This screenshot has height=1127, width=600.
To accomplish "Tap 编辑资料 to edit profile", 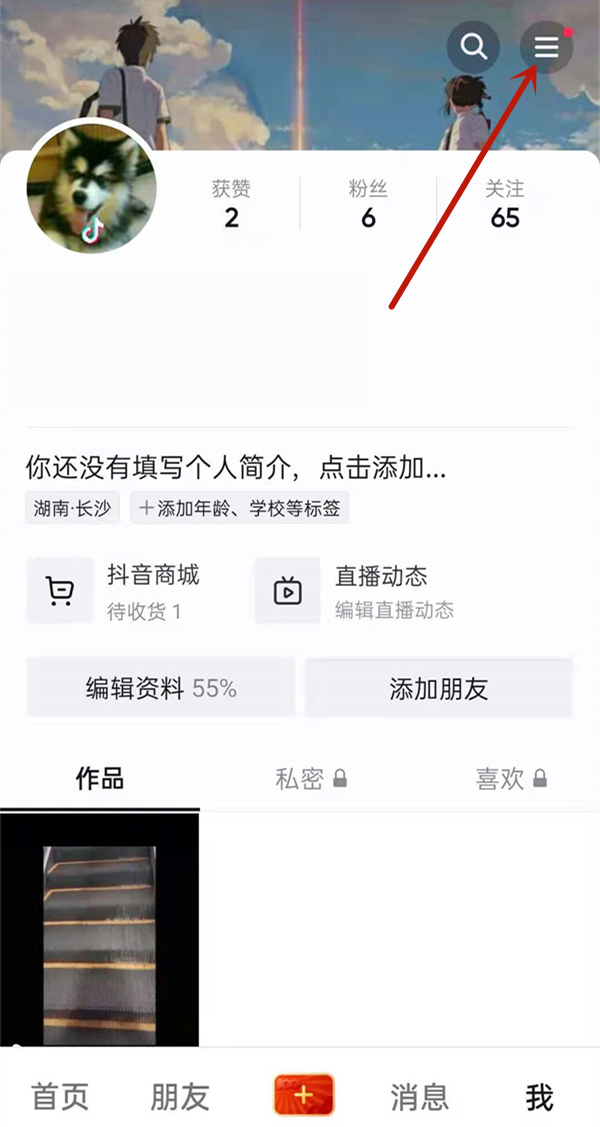I will [x=161, y=688].
